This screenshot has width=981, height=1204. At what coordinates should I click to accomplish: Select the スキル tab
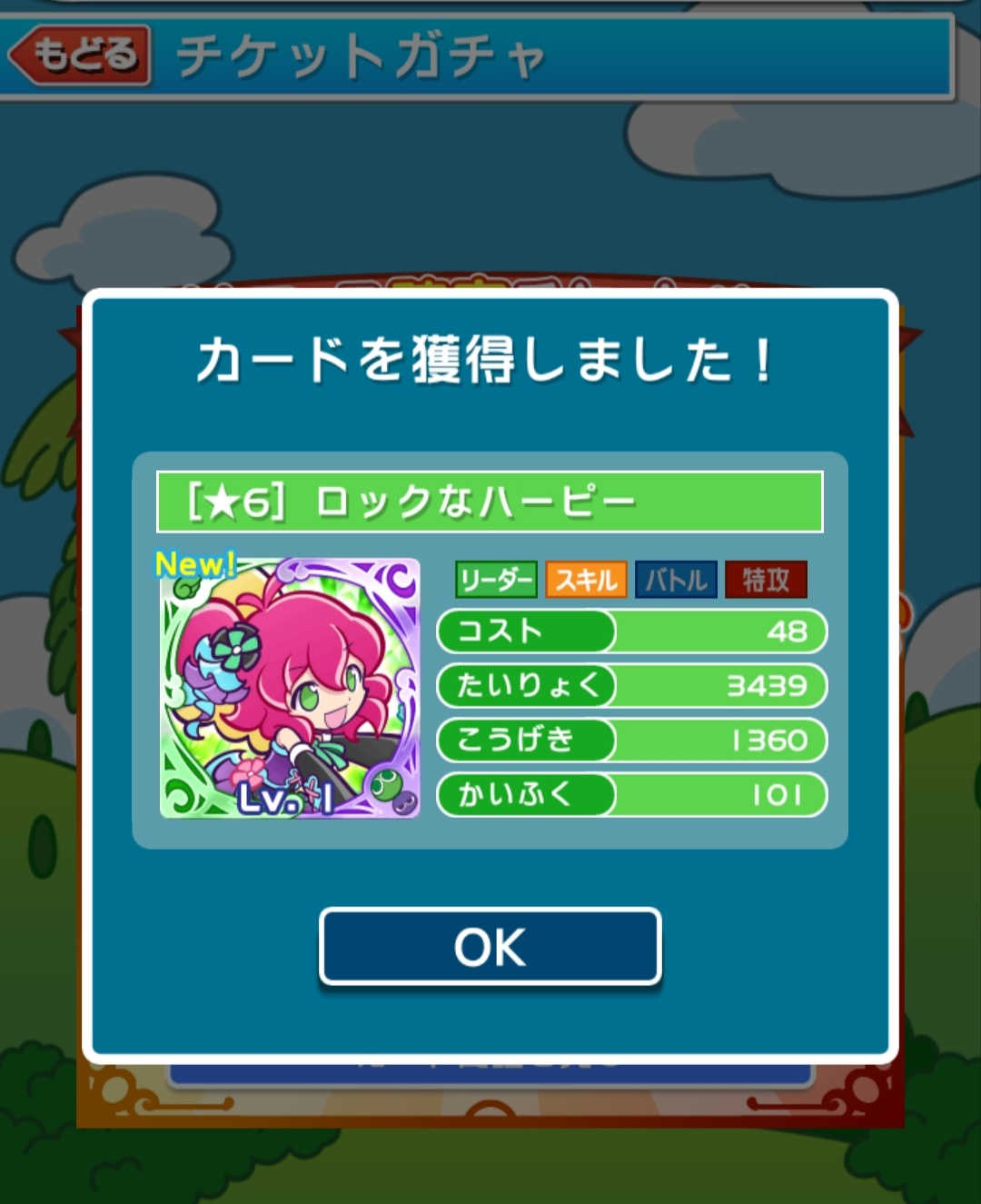pyautogui.click(x=586, y=580)
